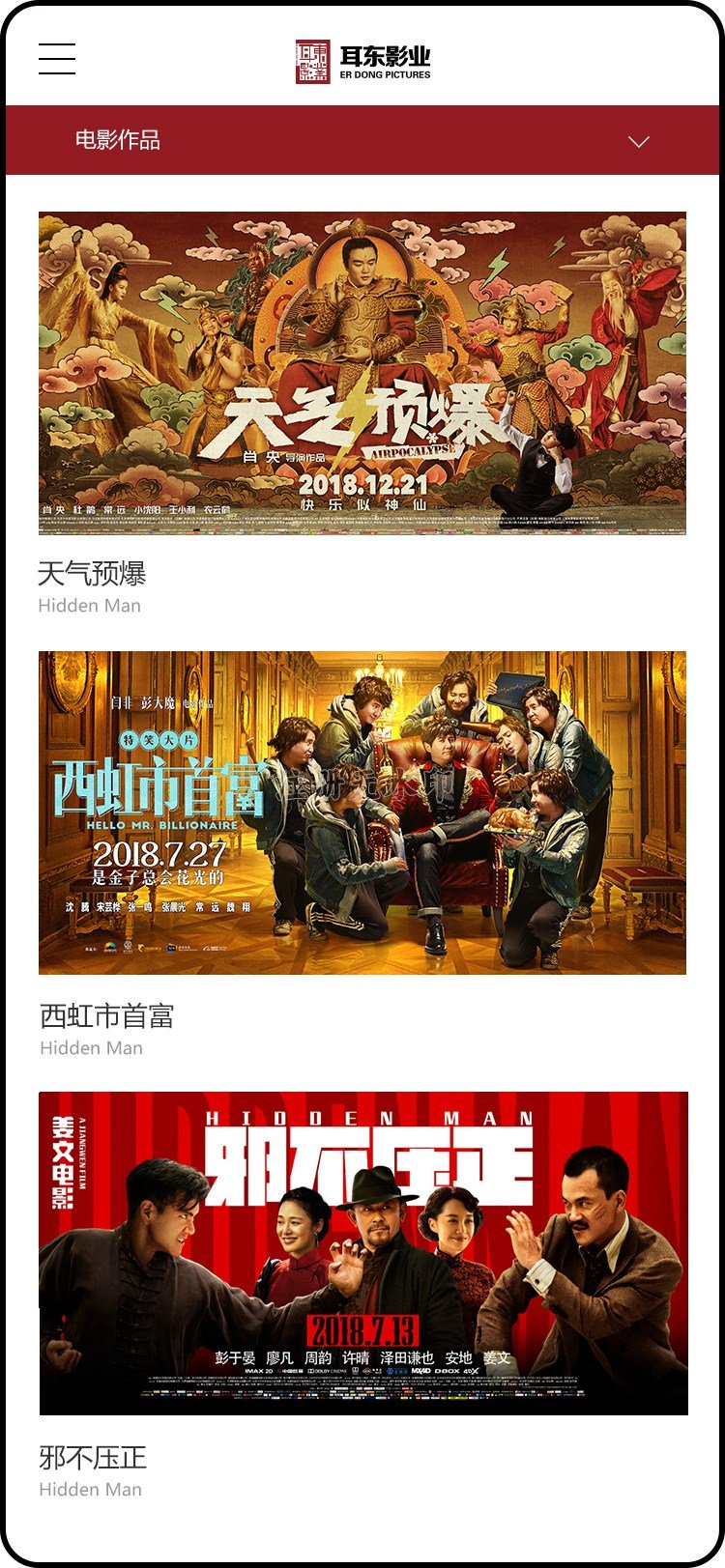
Task: Expand the 电影作品 dropdown
Action: coord(362,140)
